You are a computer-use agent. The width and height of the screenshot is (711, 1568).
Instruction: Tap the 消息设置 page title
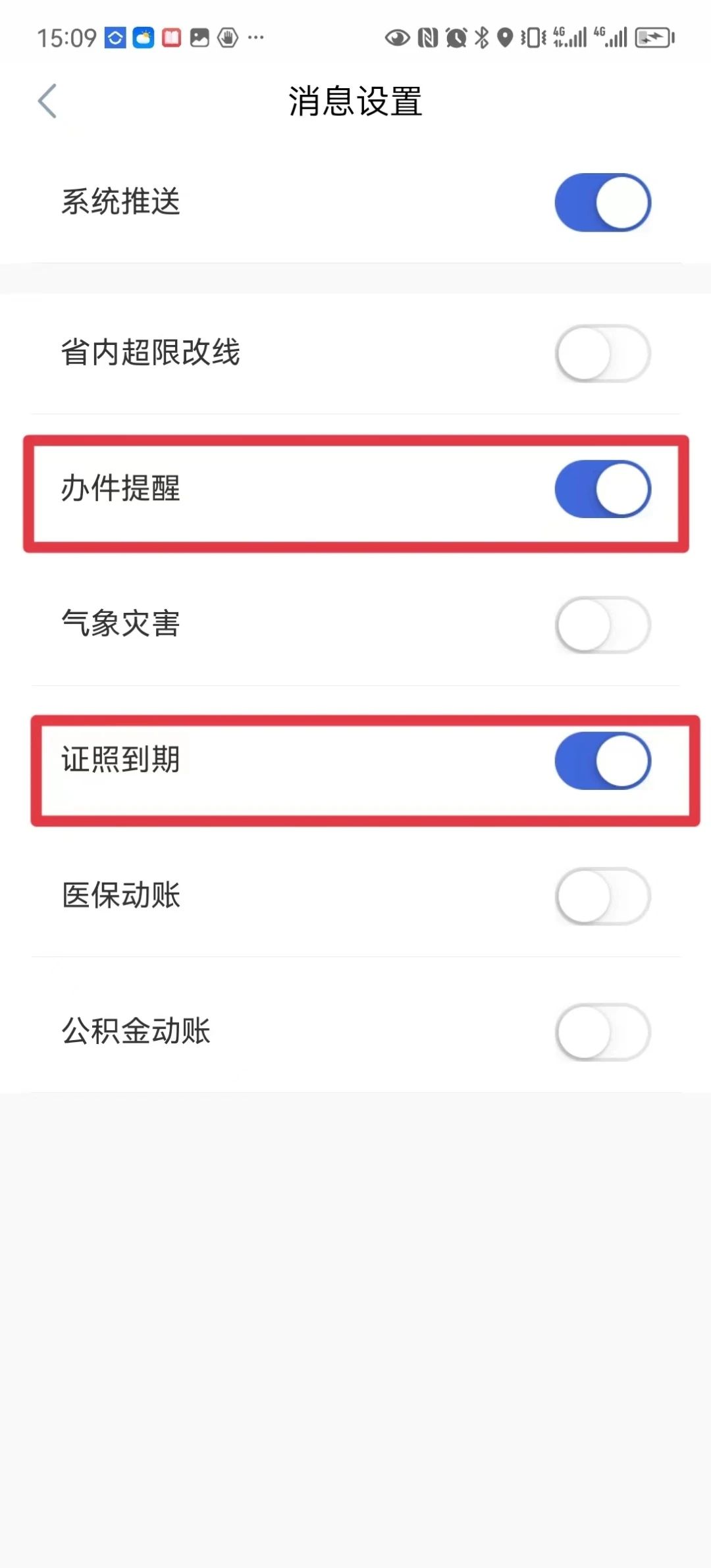click(x=355, y=101)
